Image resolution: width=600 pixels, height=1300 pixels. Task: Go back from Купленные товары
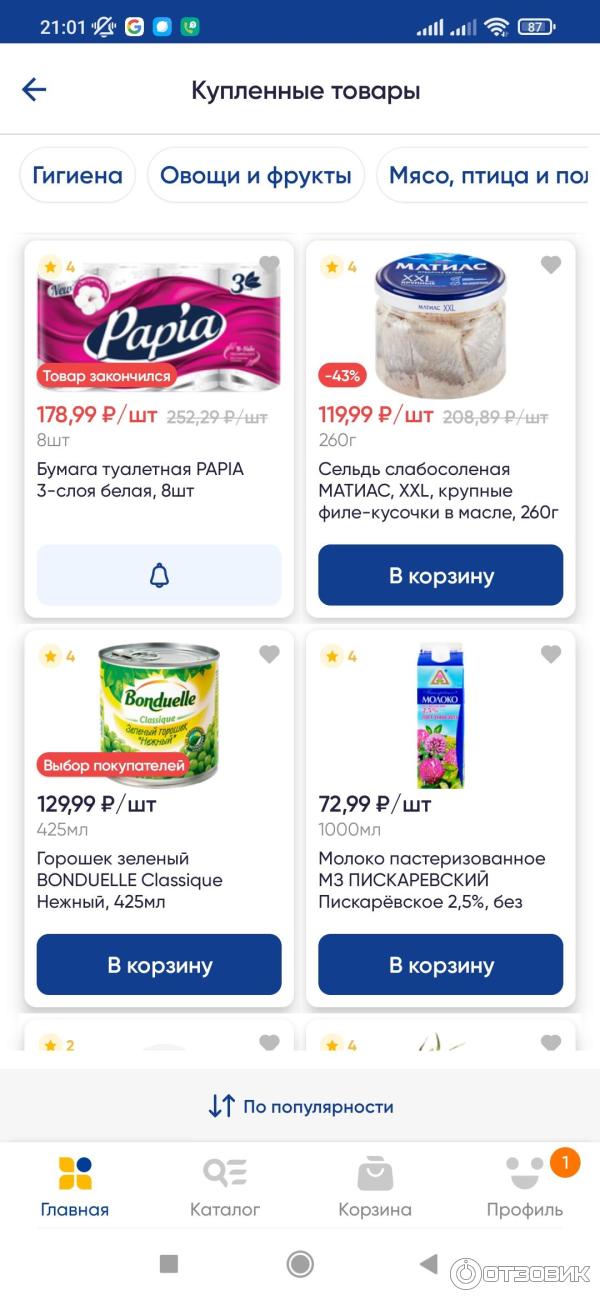click(x=34, y=90)
